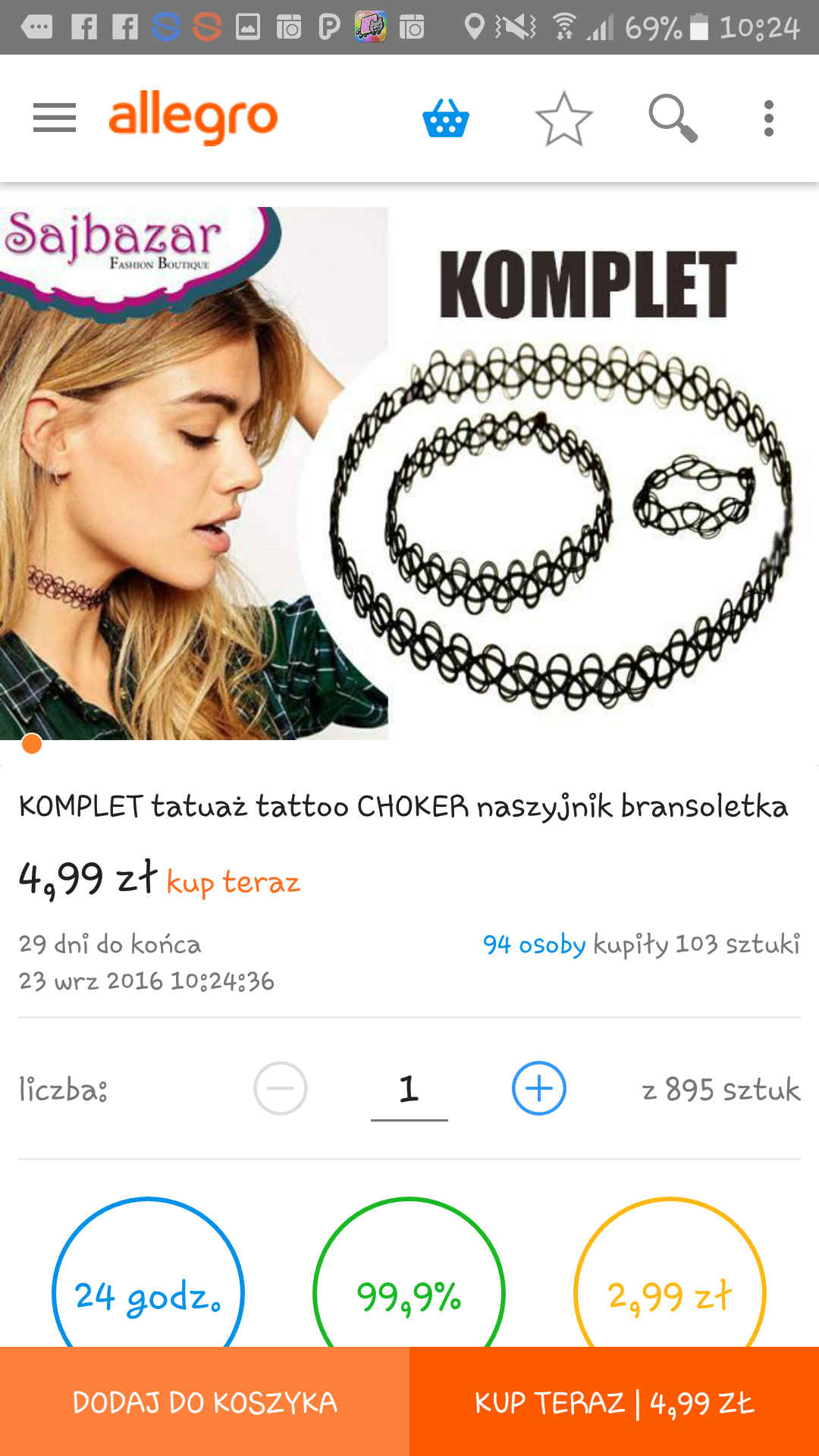Open the search magnifier

point(673,119)
